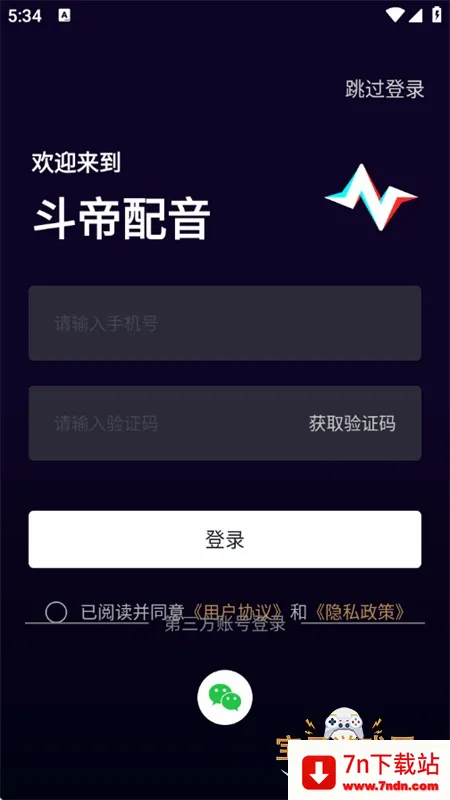Tap the white 登录 button
This screenshot has width=450, height=800.
coord(225,539)
